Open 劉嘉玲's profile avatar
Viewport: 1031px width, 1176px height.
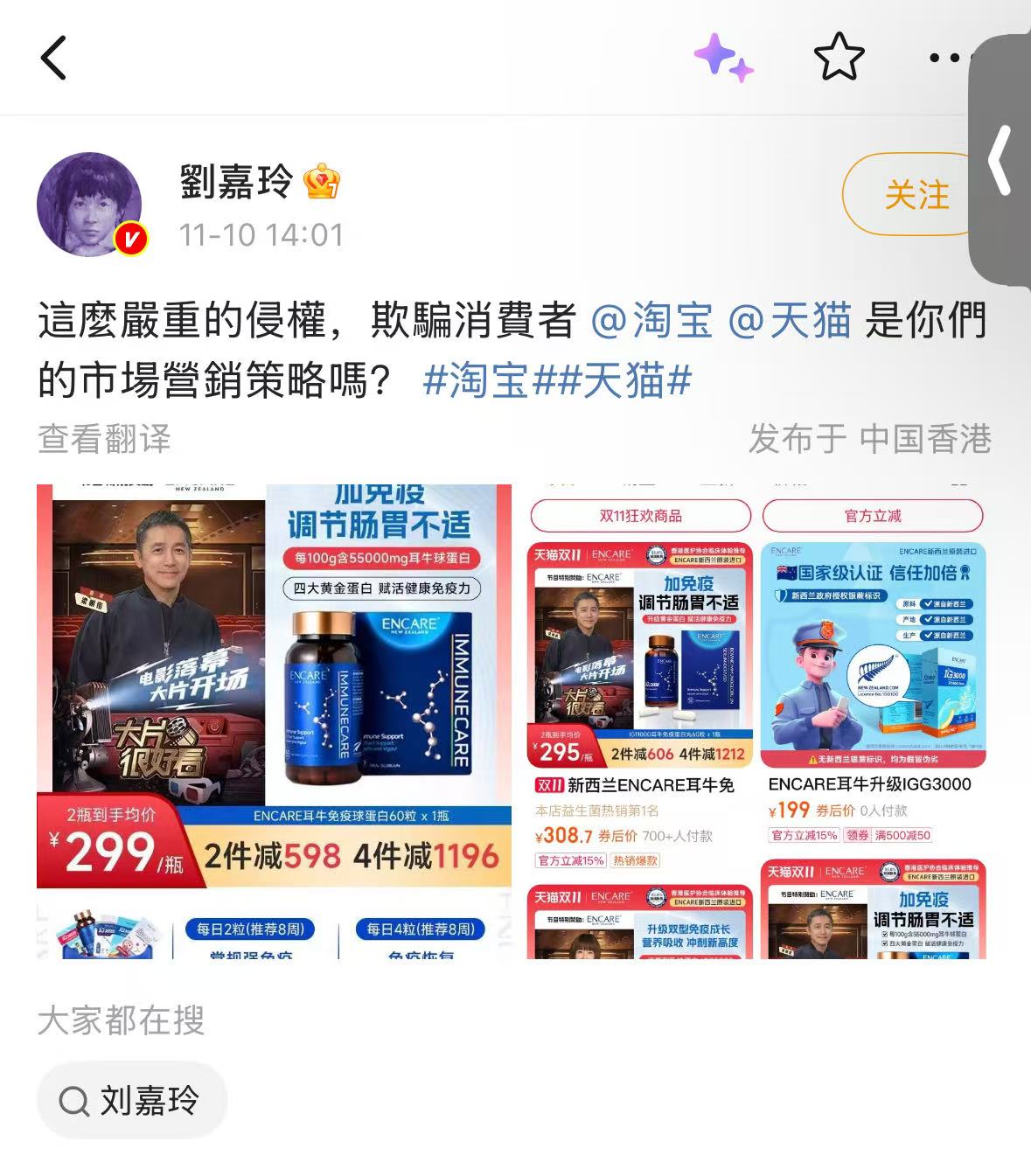pyautogui.click(x=89, y=205)
